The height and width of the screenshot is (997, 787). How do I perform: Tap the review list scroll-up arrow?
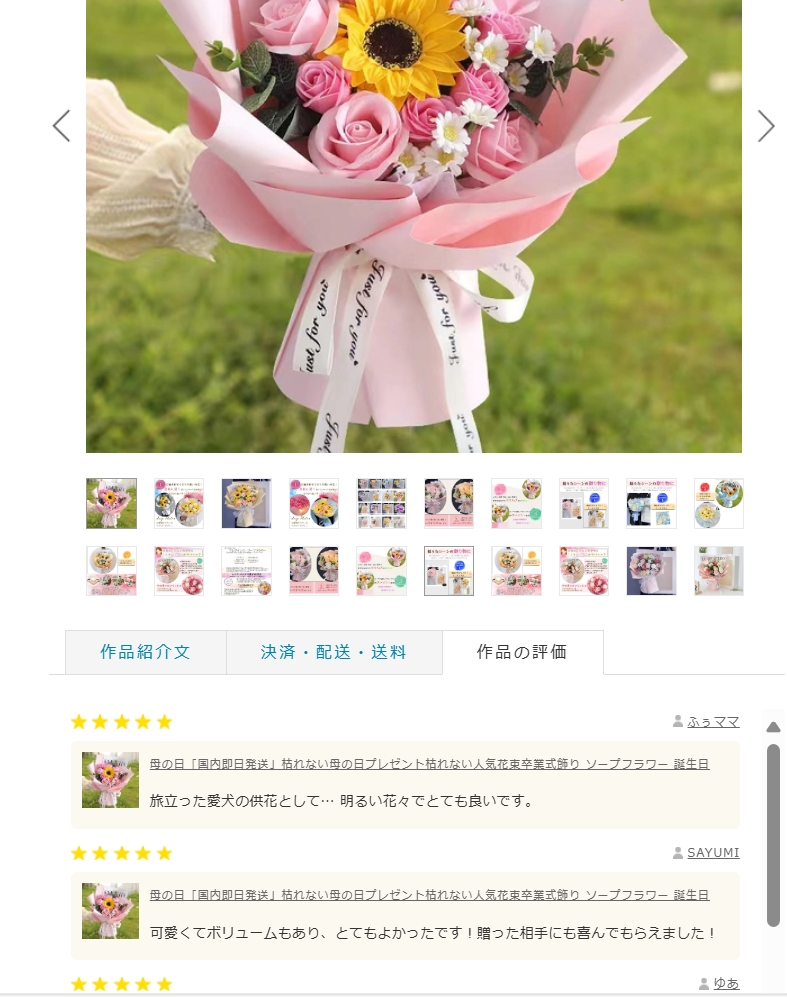[x=773, y=727]
